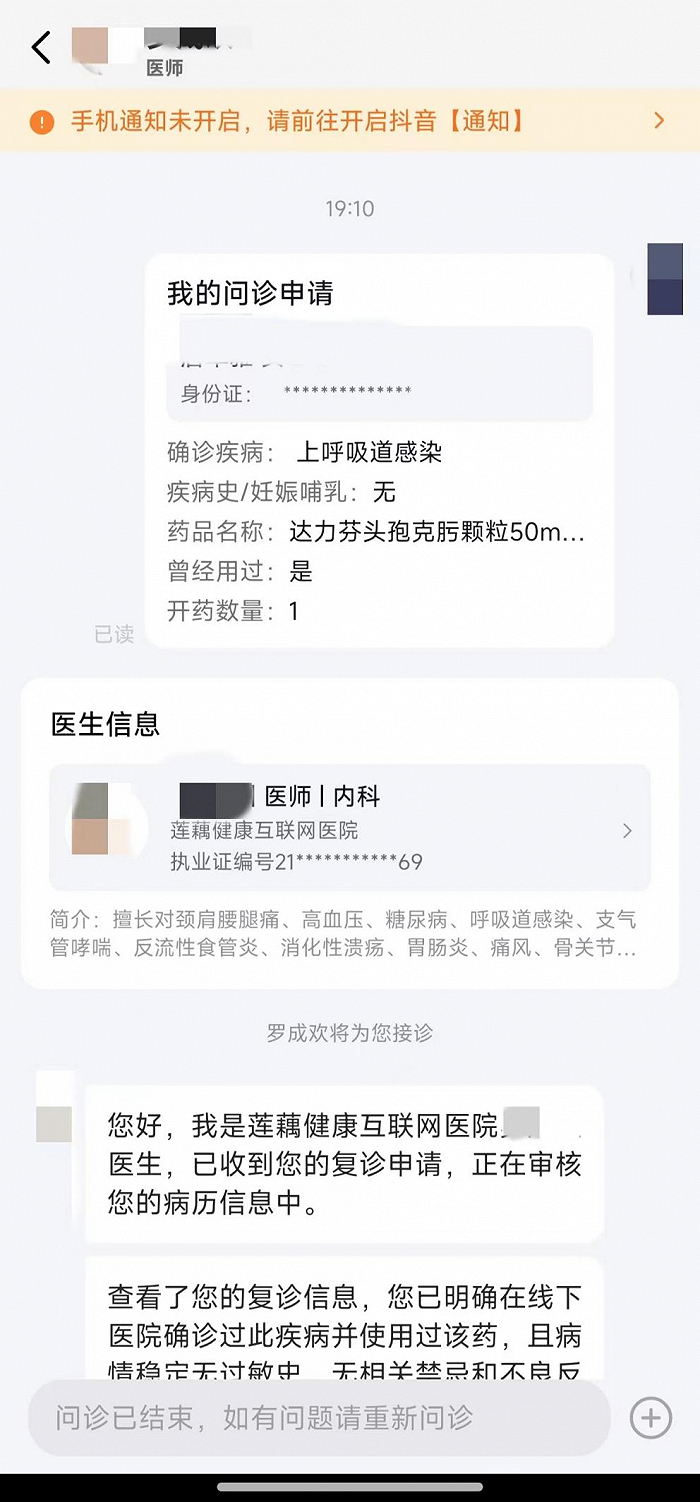700x1502 pixels.
Task: Open the 我的问诊申请 consultation card
Action: [379, 450]
